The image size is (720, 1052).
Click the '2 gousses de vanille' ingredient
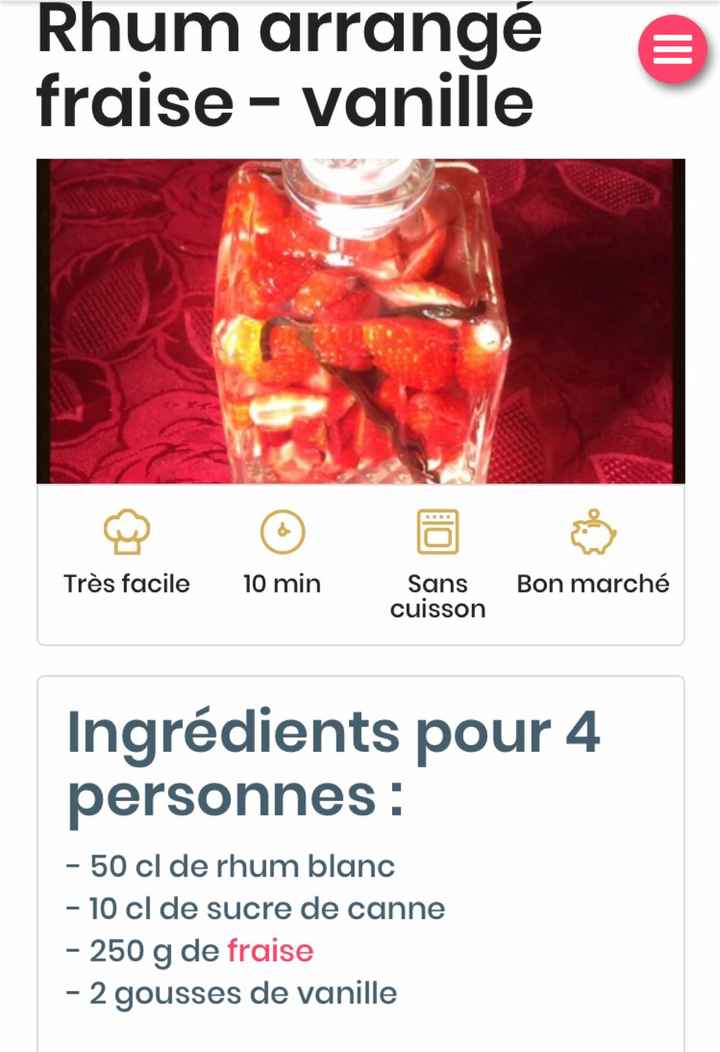tap(231, 993)
